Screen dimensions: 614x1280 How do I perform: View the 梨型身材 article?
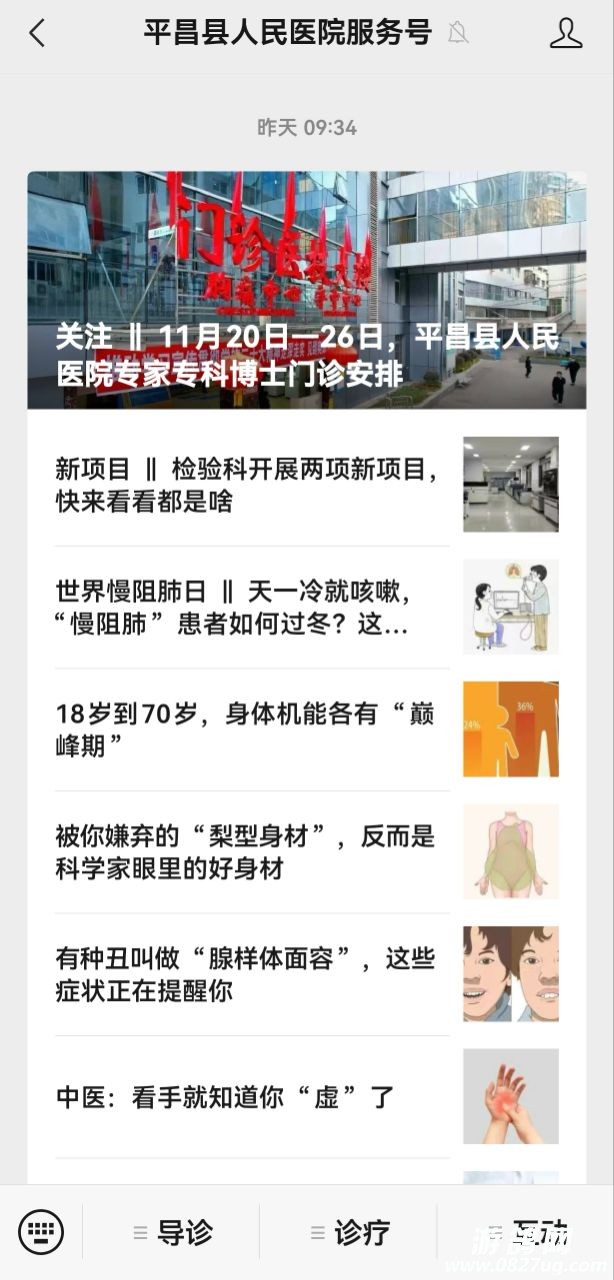tap(250, 852)
